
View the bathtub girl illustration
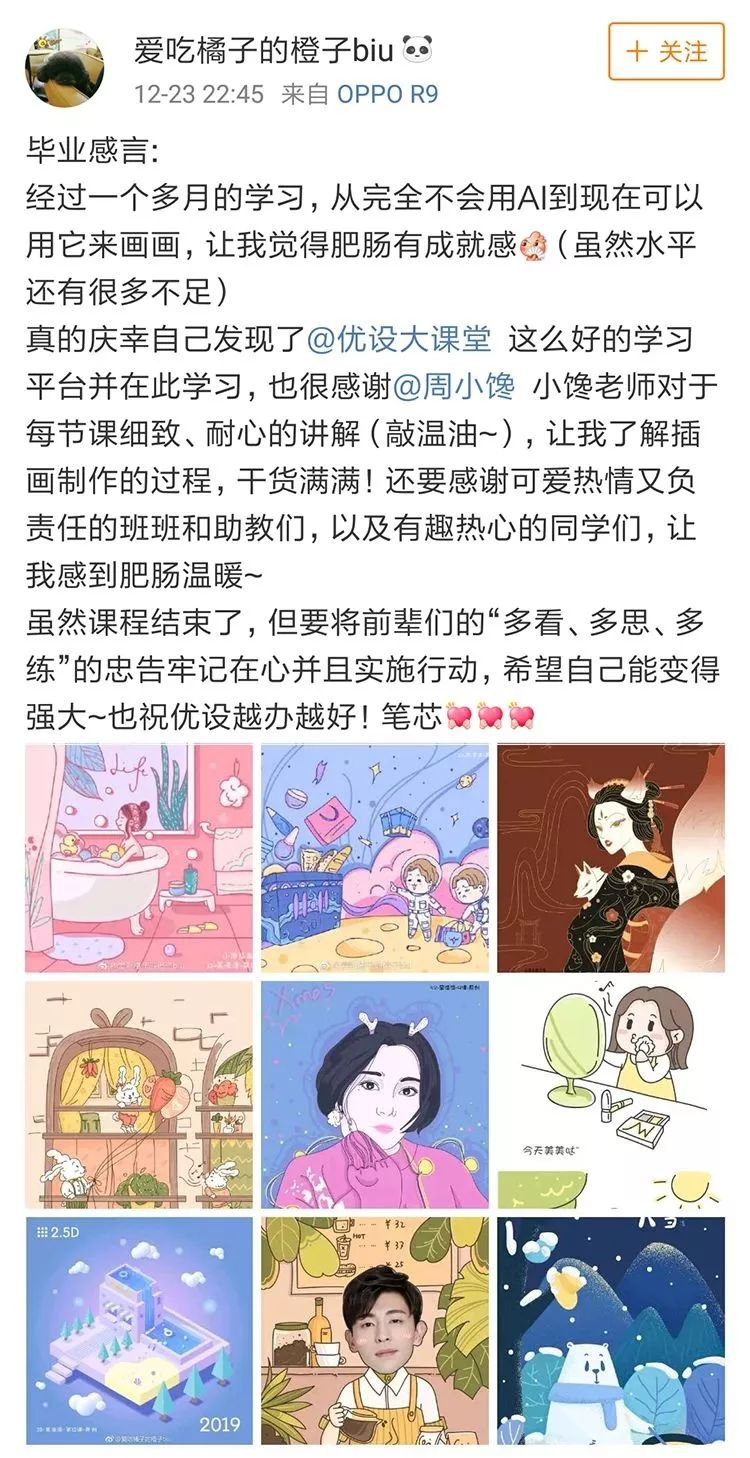point(139,858)
